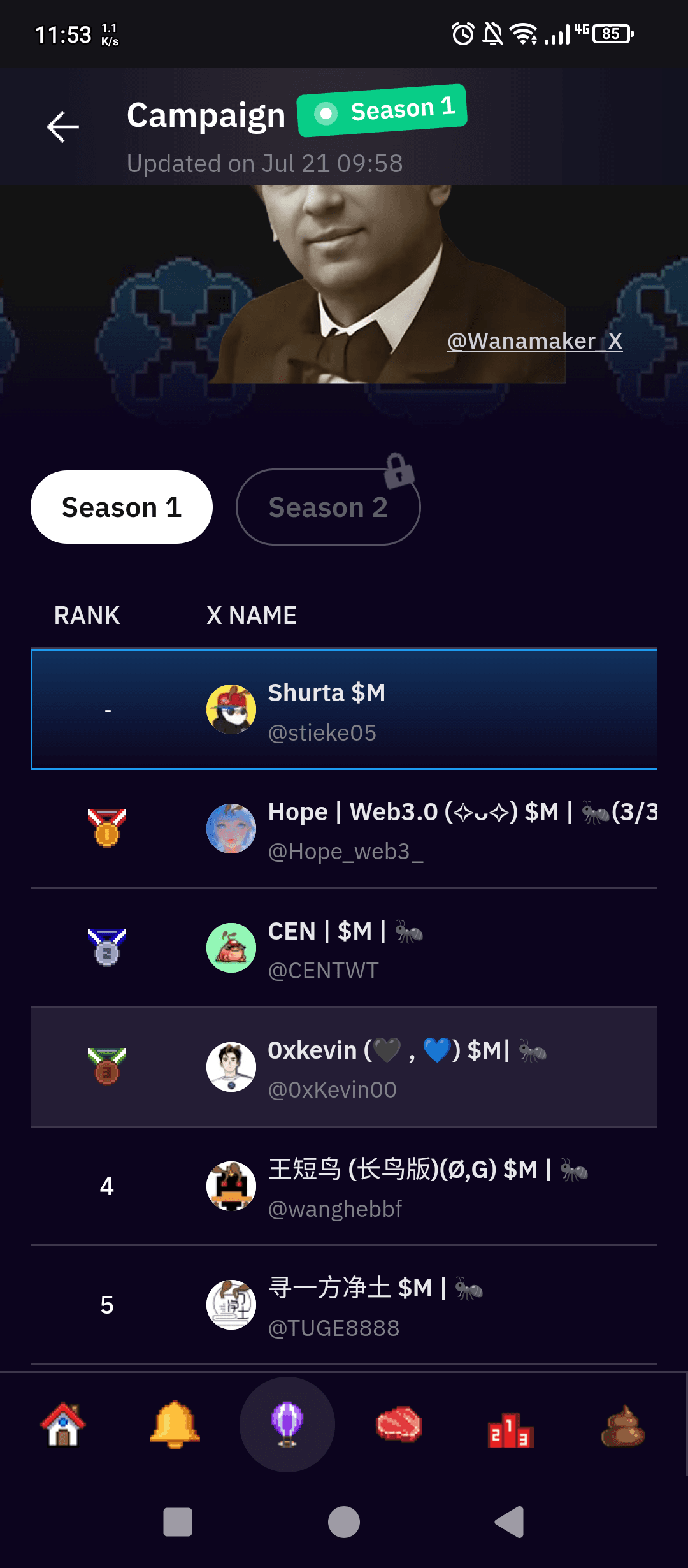The width and height of the screenshot is (688, 1568).
Task: Return to the phone home screen
Action: [x=344, y=1523]
